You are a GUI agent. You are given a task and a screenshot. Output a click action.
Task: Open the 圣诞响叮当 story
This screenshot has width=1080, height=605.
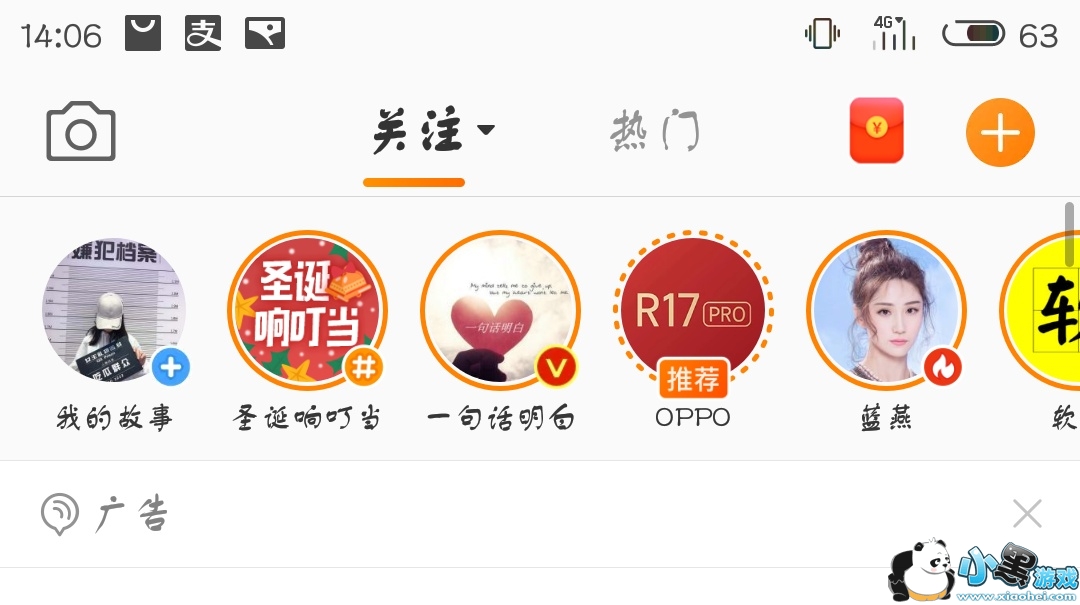[x=307, y=310]
